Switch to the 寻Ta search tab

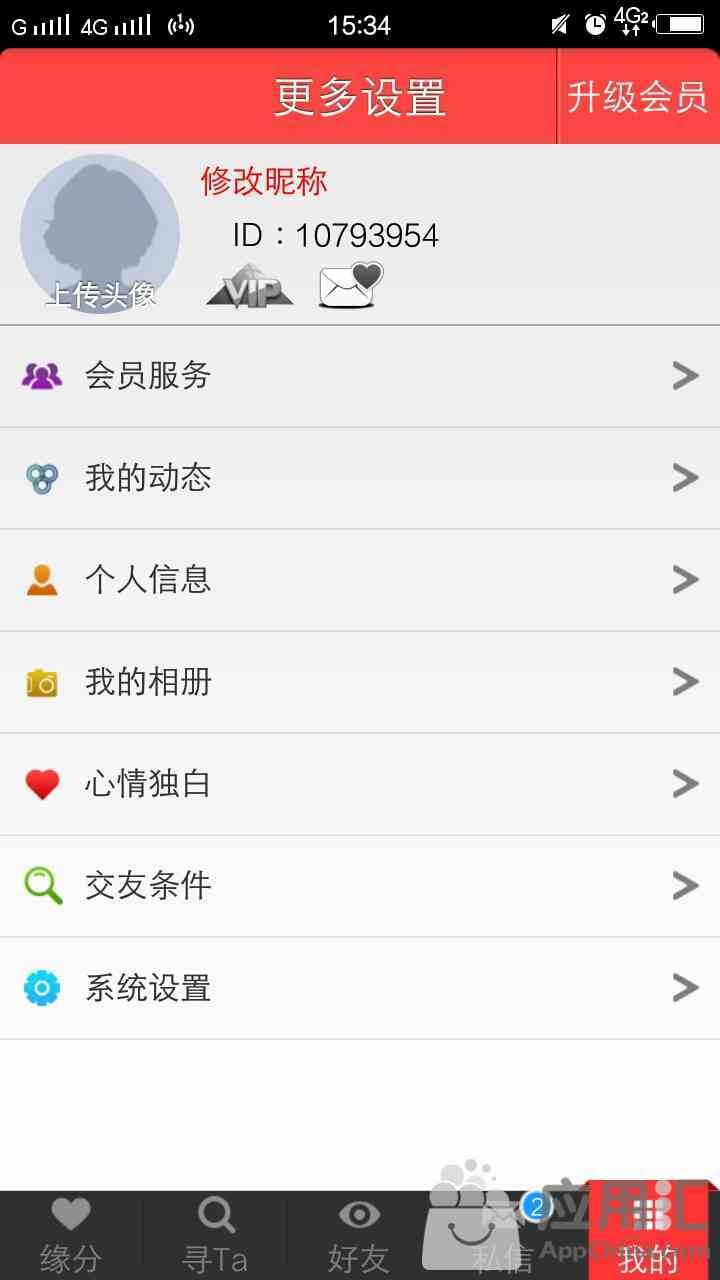215,1235
